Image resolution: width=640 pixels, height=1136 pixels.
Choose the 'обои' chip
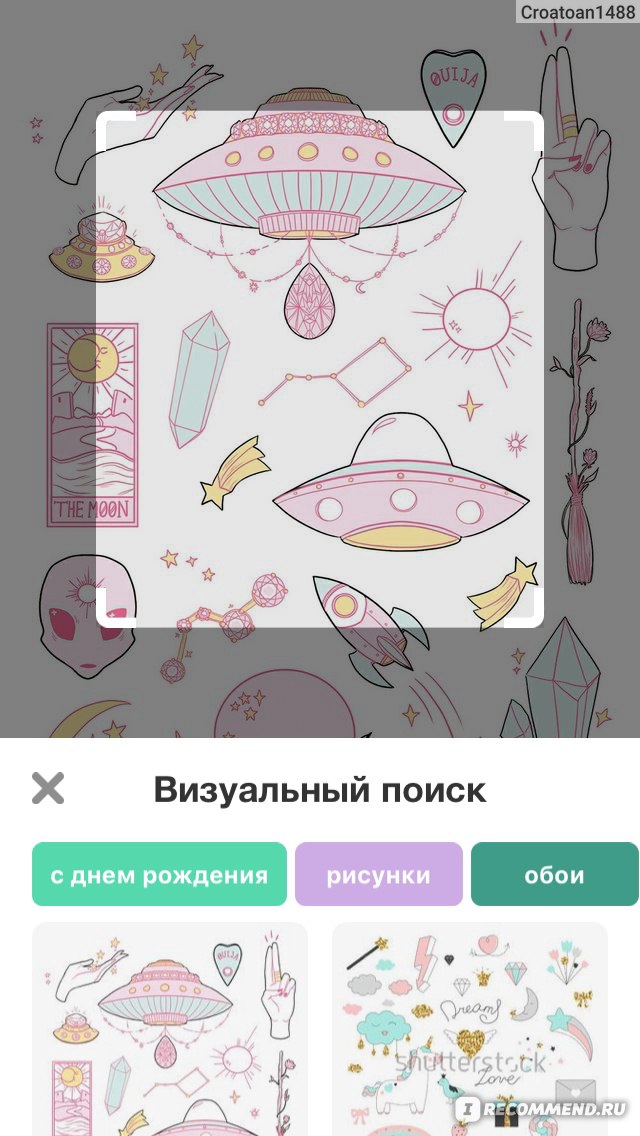pyautogui.click(x=554, y=874)
